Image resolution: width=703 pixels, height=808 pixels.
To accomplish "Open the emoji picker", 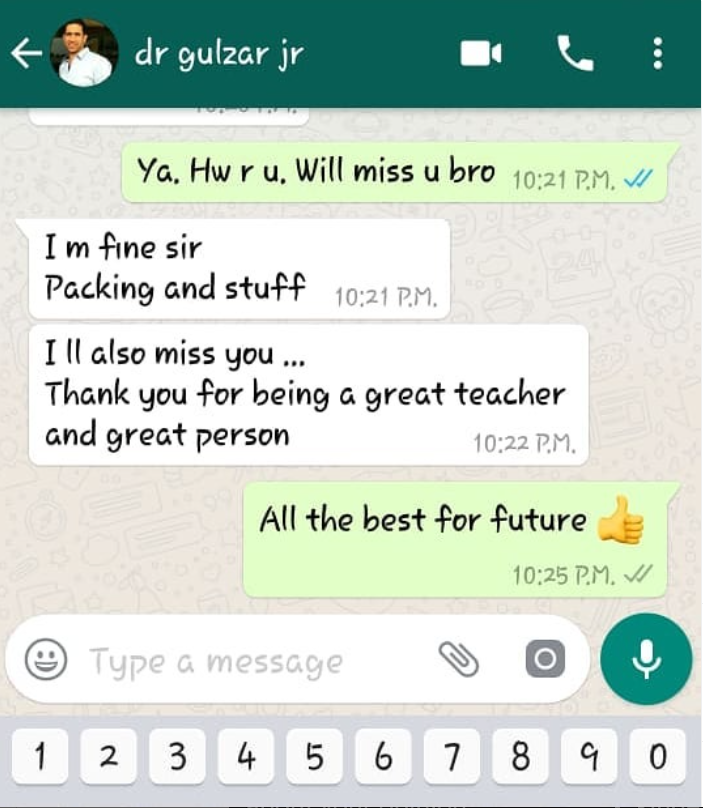I will click(46, 660).
